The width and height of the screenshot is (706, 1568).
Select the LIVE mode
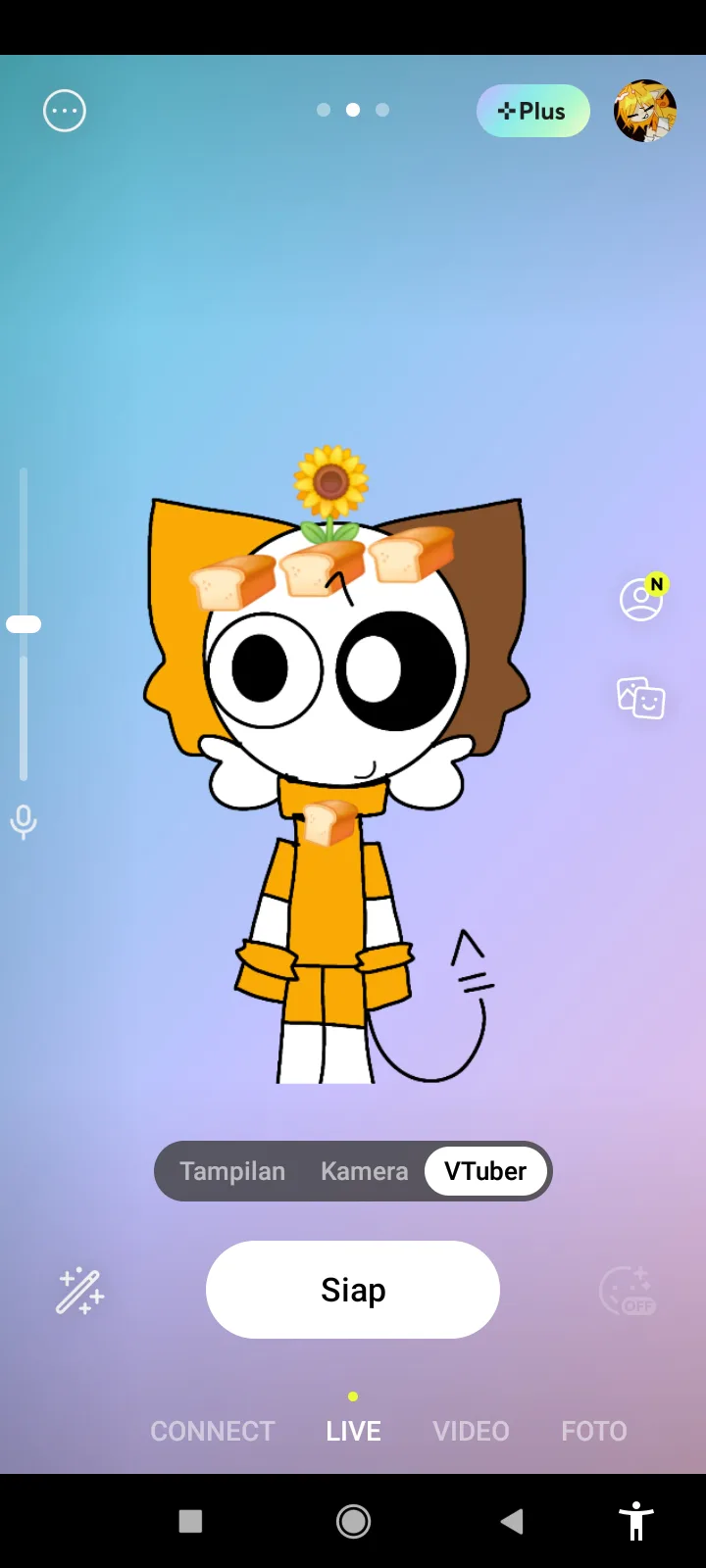coord(353,1431)
